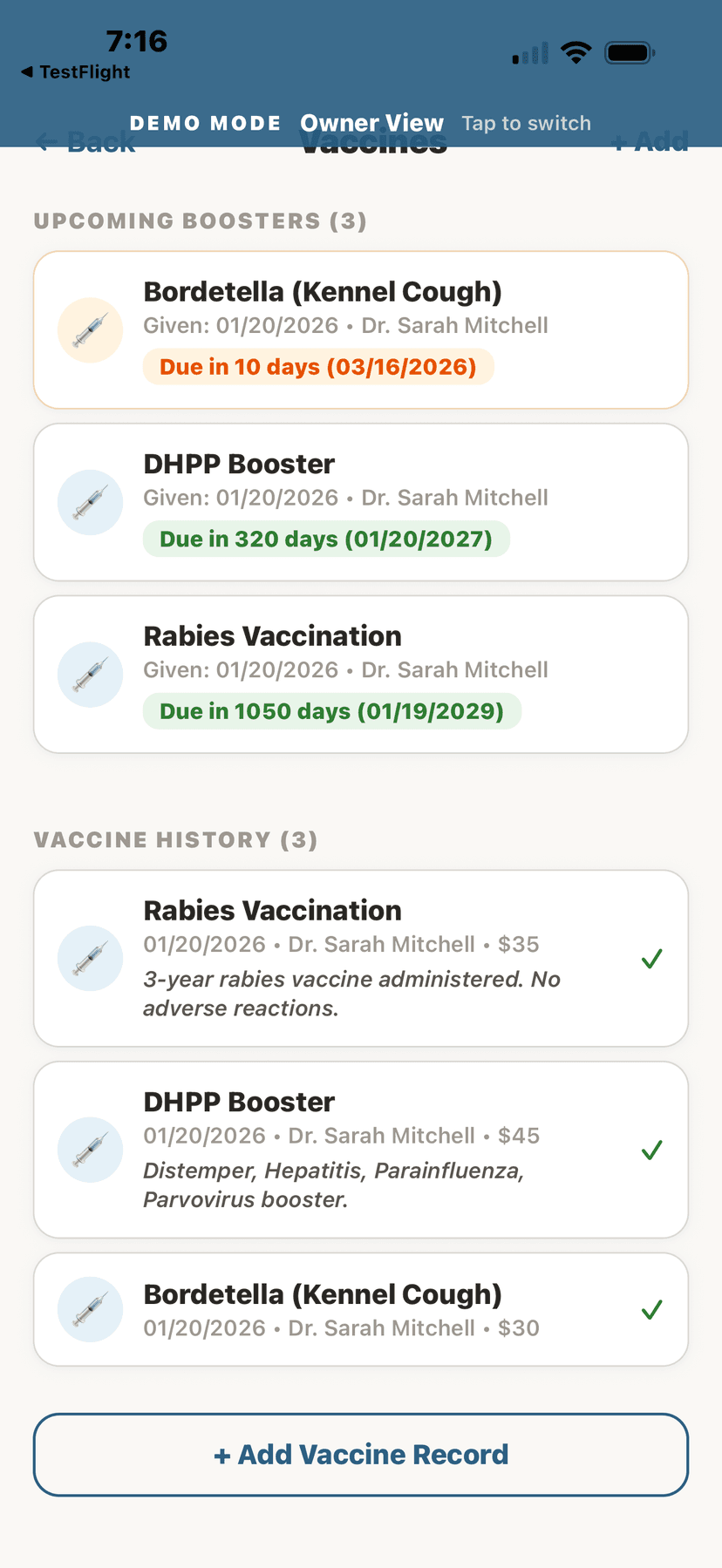The width and height of the screenshot is (722, 1568).
Task: Tap to switch demo mode view
Action: [x=527, y=123]
